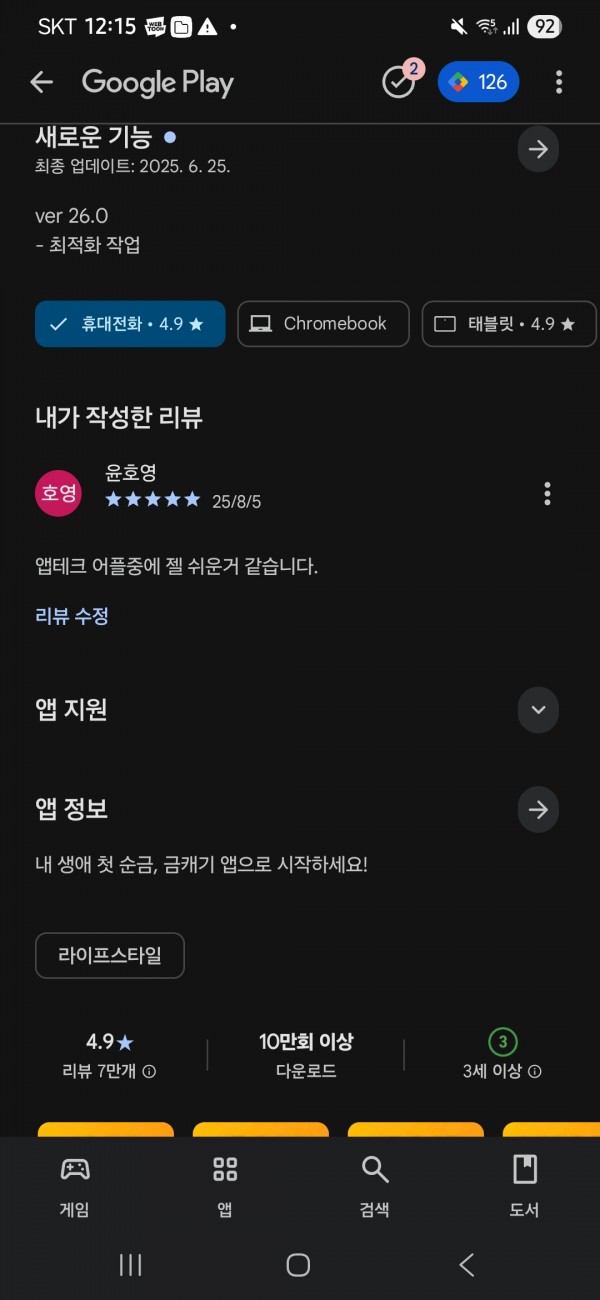Select the Chromebook chip
Image resolution: width=600 pixels, height=1300 pixels.
pos(323,324)
